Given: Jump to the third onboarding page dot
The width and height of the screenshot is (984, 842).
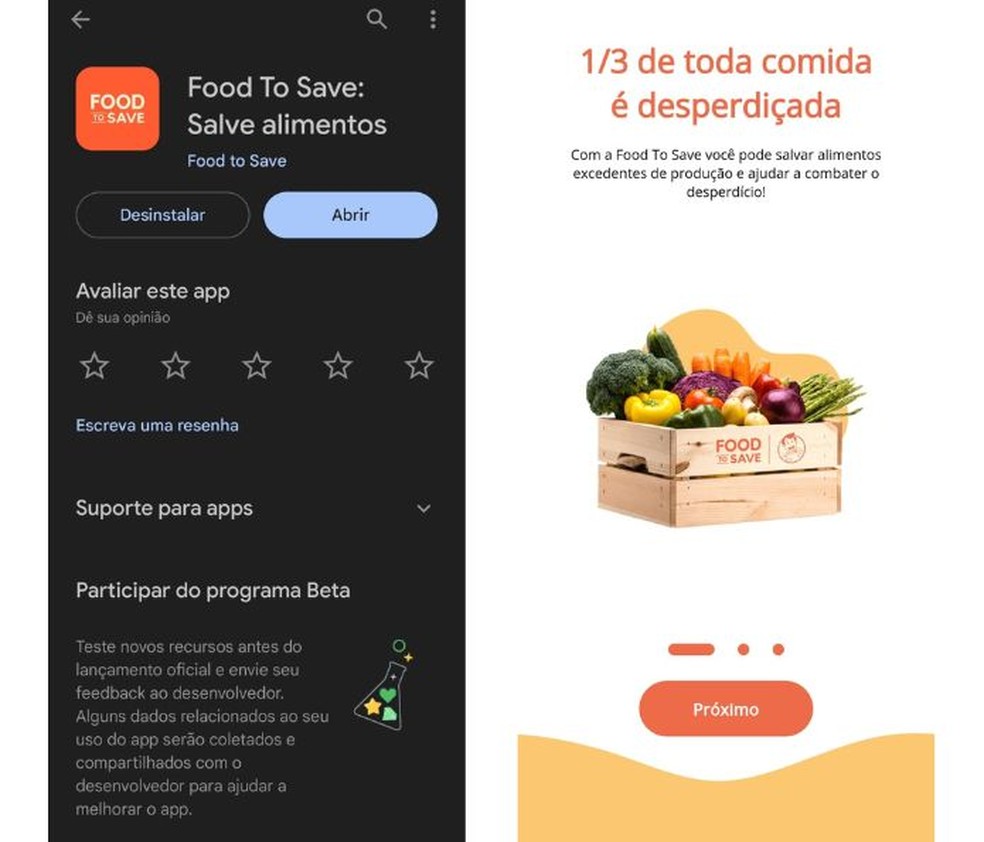Looking at the screenshot, I should click(x=778, y=649).
